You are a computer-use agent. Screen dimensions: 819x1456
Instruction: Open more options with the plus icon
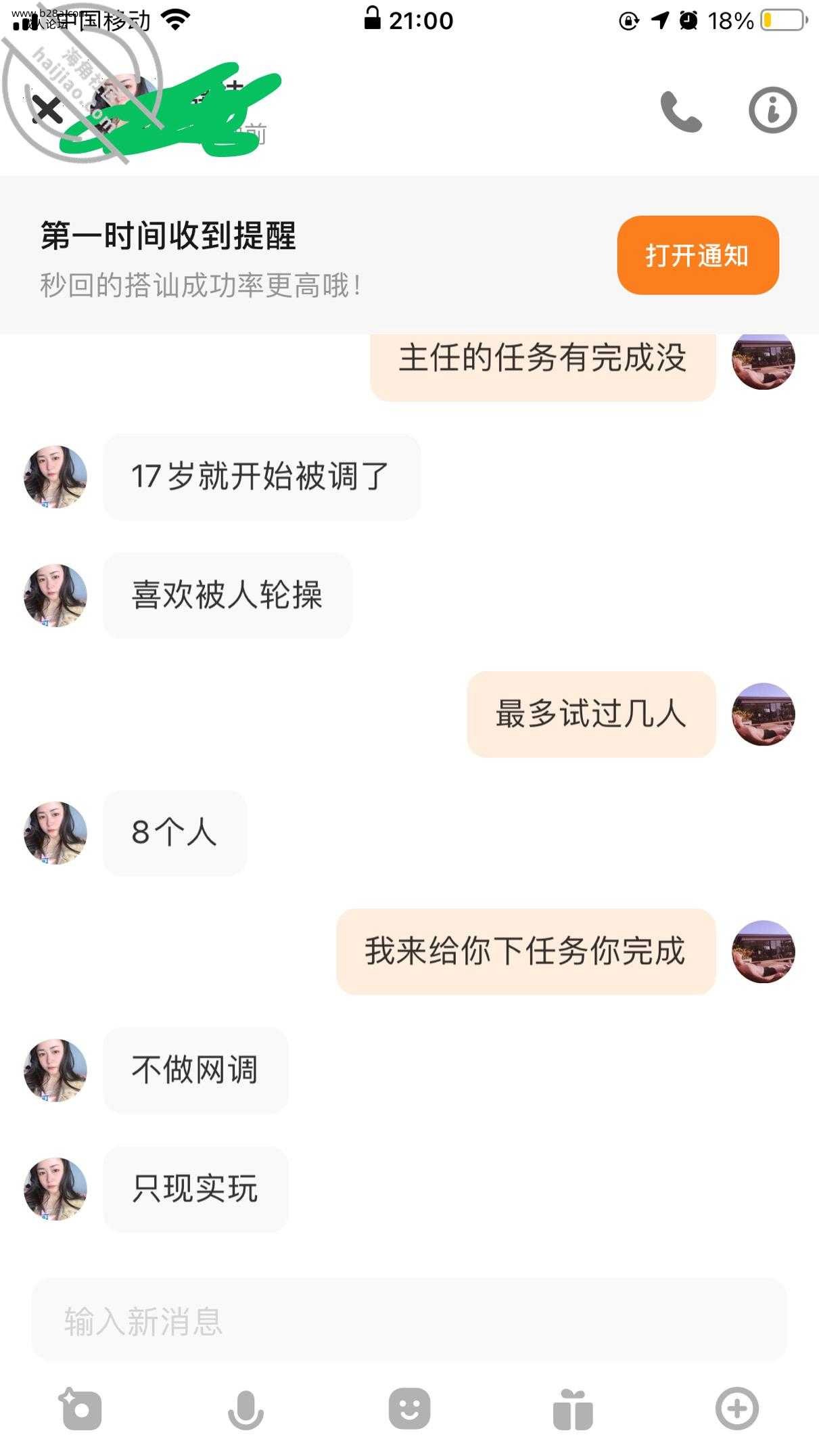736,1409
